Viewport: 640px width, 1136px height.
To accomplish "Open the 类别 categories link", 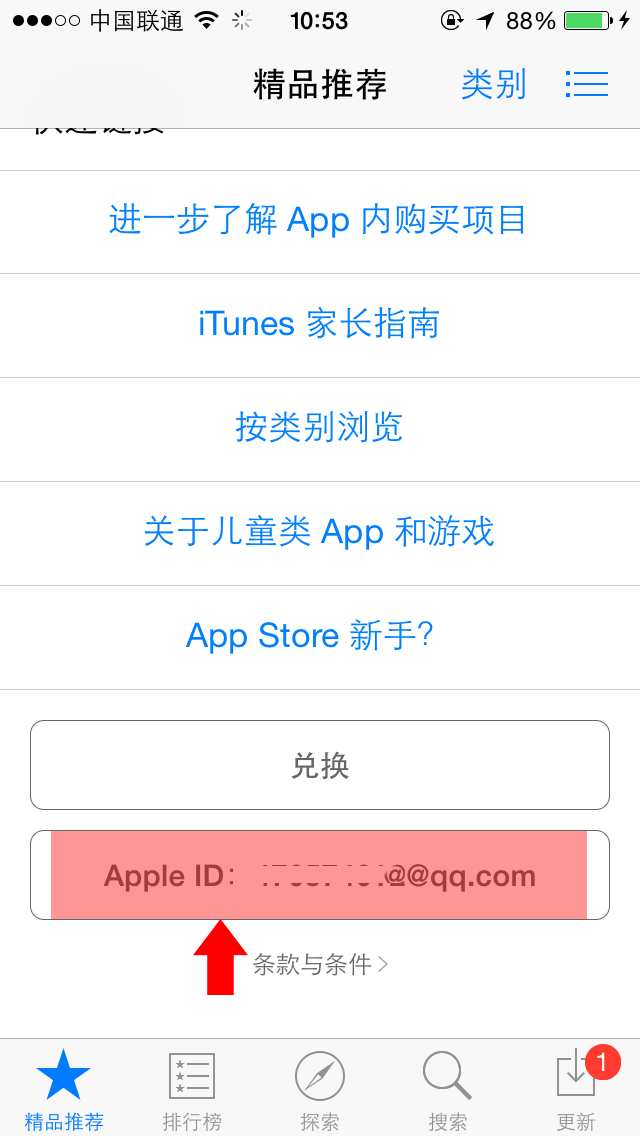I will (x=493, y=84).
